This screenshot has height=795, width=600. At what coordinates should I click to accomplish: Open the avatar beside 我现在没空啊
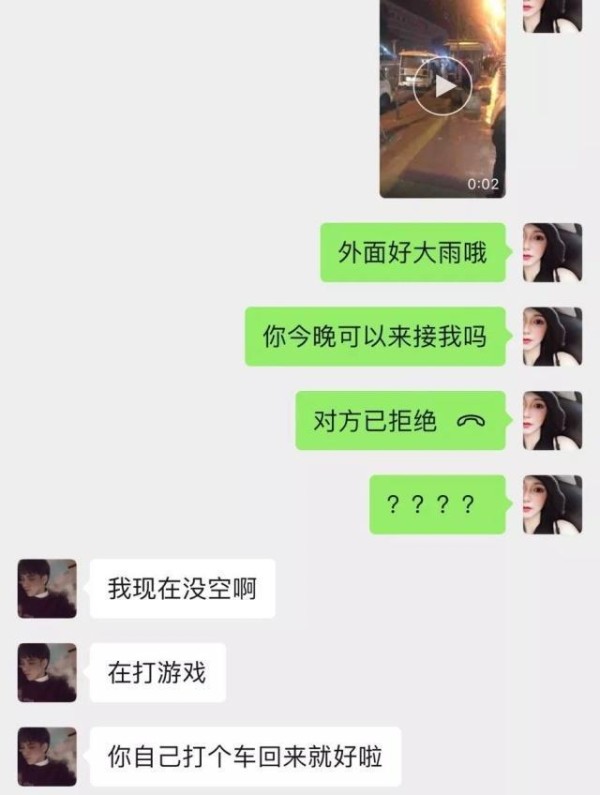point(47,588)
